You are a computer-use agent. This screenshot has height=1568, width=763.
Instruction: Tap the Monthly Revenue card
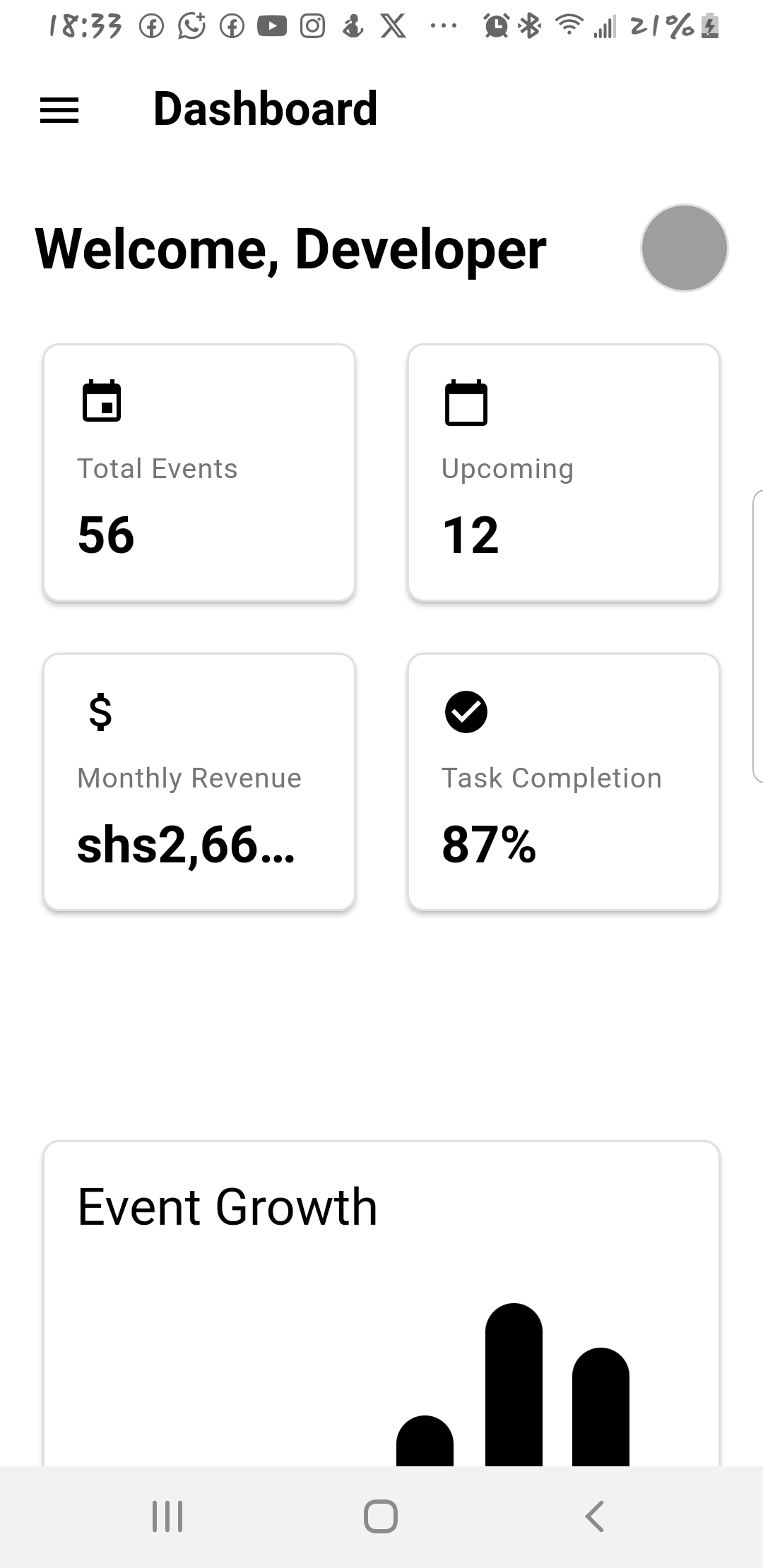coord(199,783)
